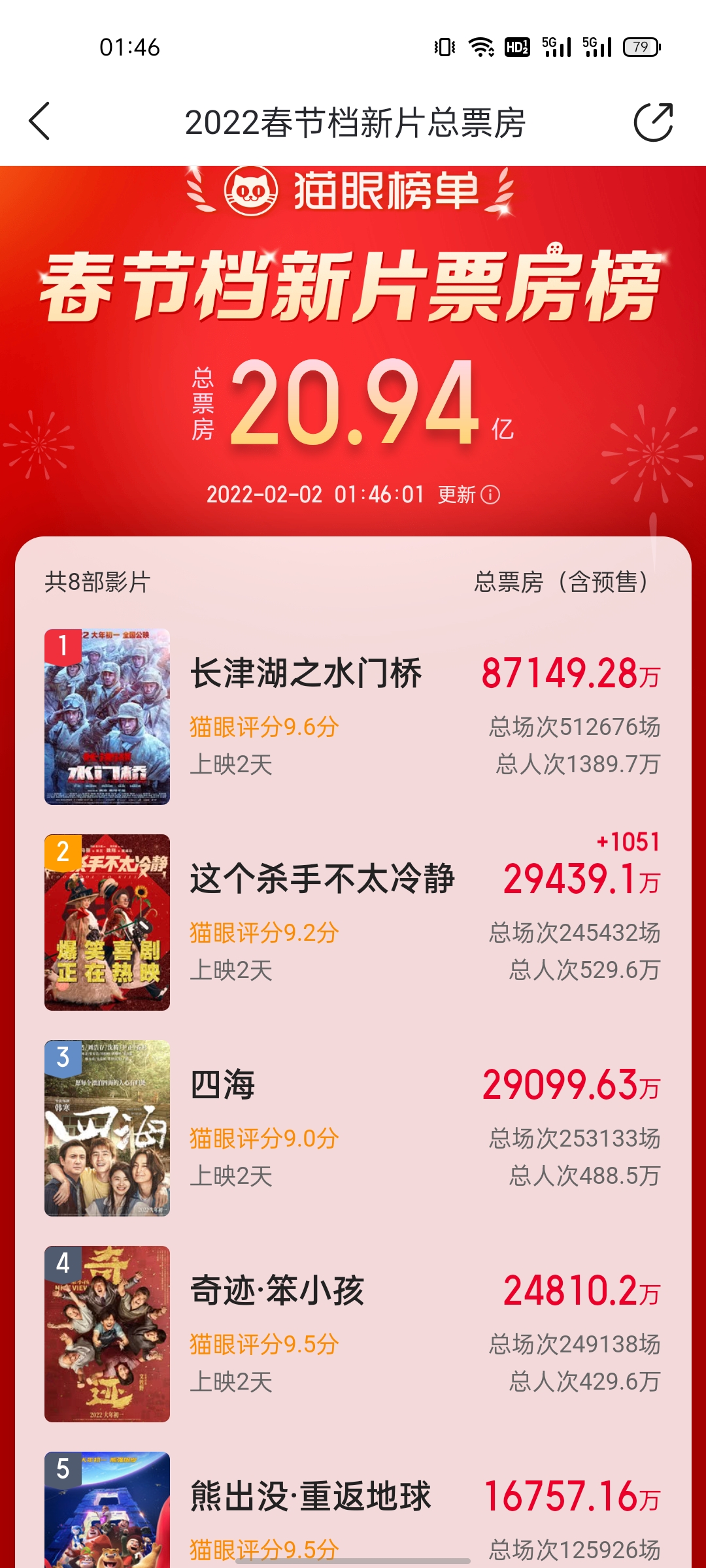Image resolution: width=706 pixels, height=1568 pixels.
Task: Open the share icon at top right
Action: 656,121
